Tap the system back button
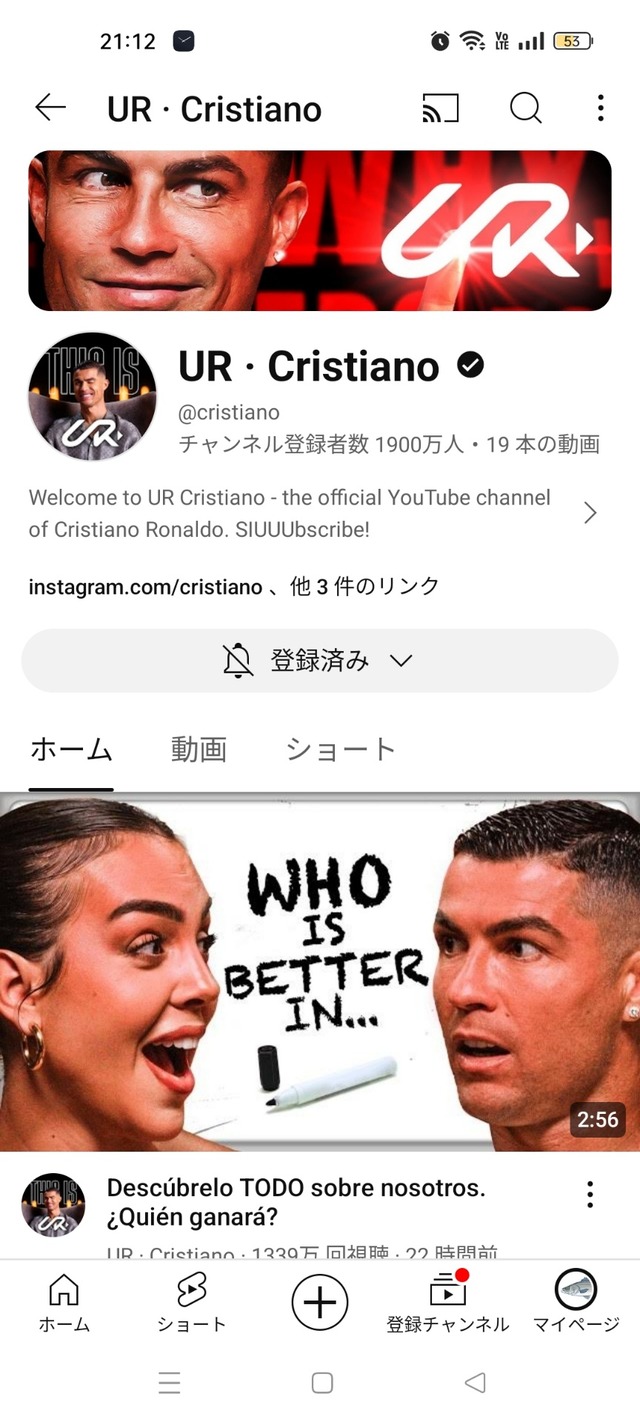The width and height of the screenshot is (640, 1422). 476,1383
